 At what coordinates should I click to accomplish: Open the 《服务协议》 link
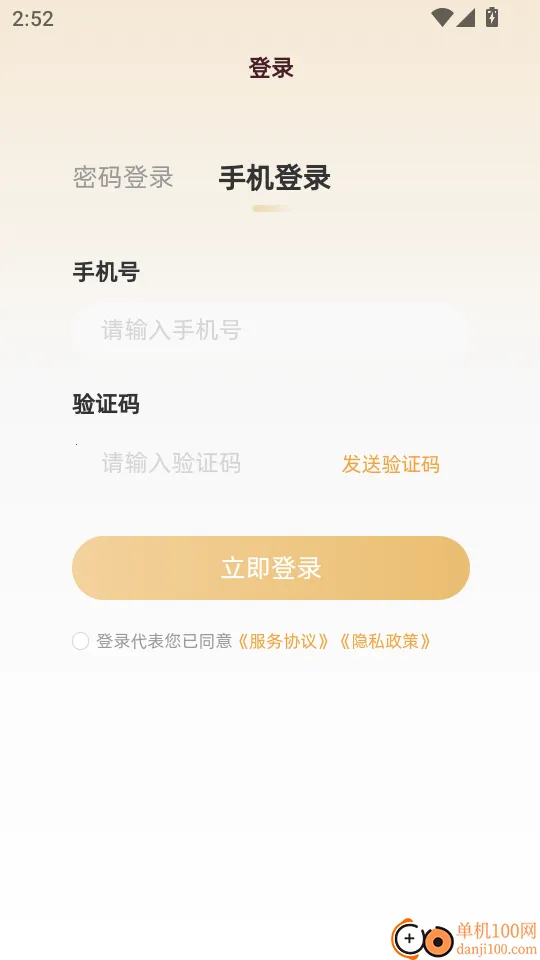(x=283, y=641)
